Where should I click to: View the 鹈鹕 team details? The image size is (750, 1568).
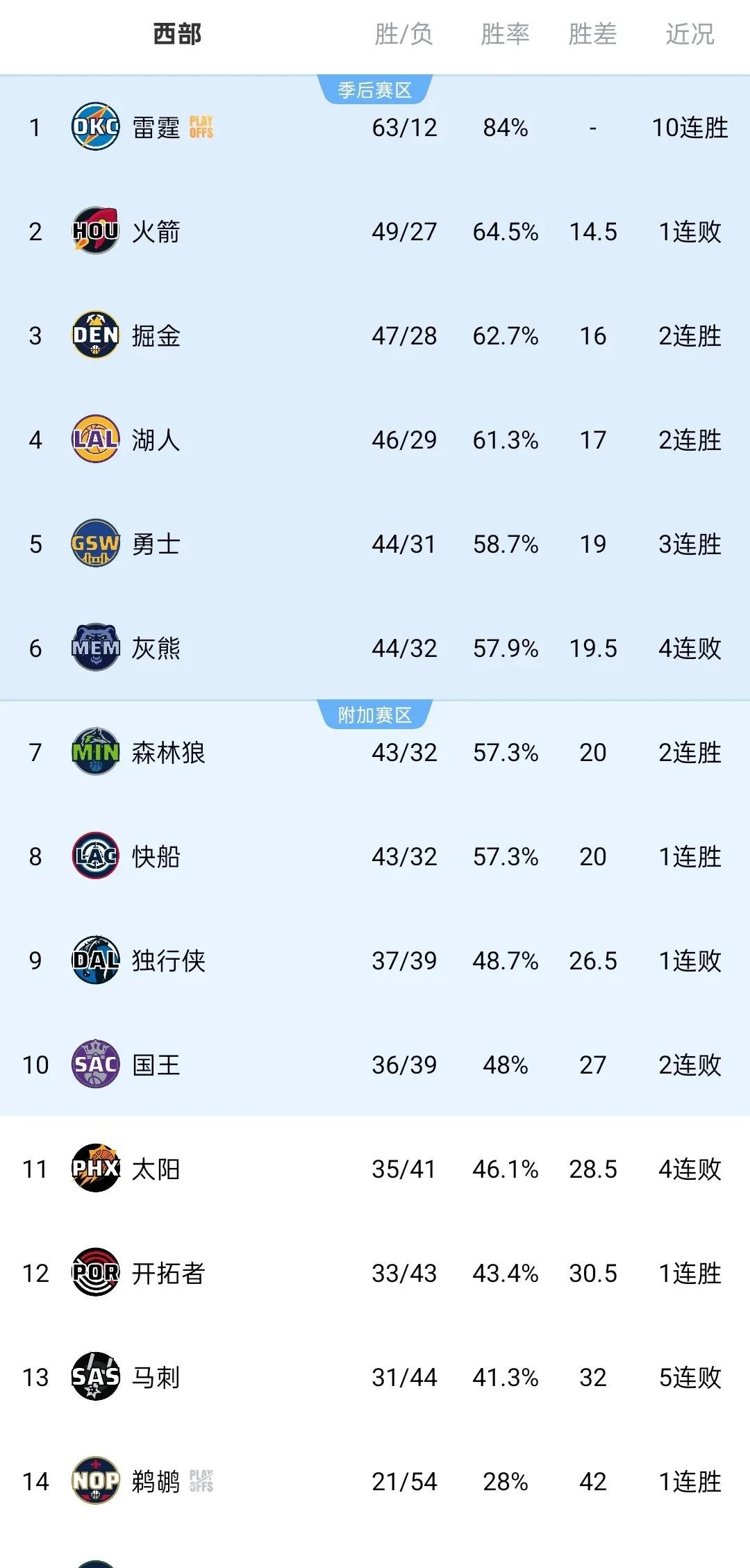(x=156, y=1482)
